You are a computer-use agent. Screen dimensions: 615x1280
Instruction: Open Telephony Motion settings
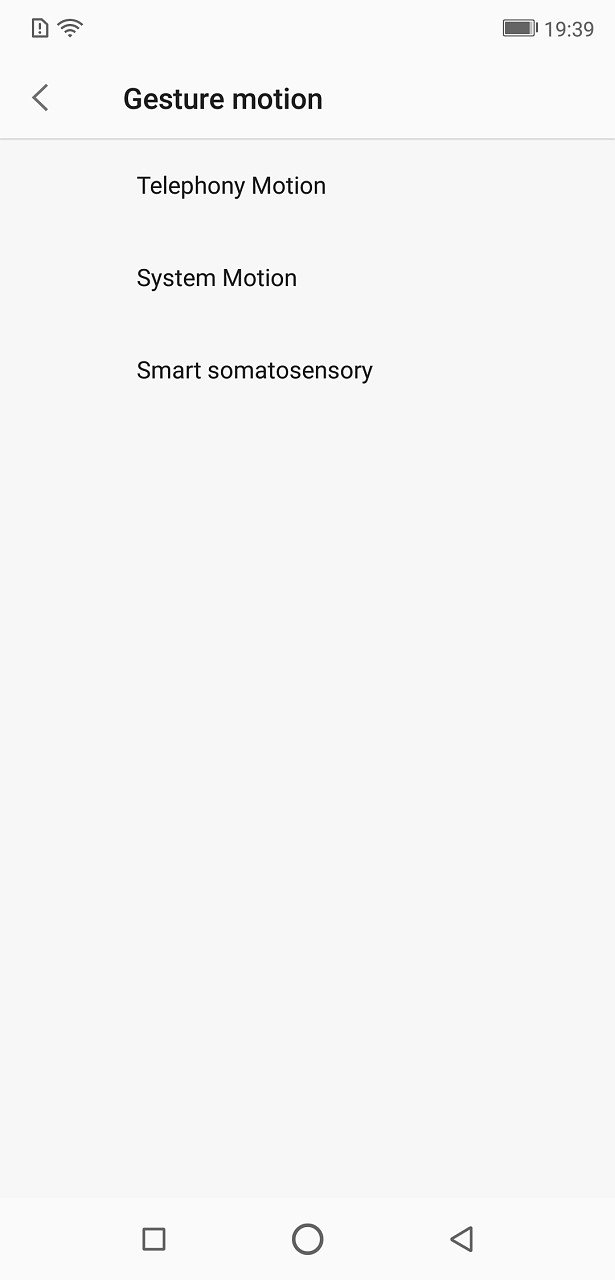(307, 186)
